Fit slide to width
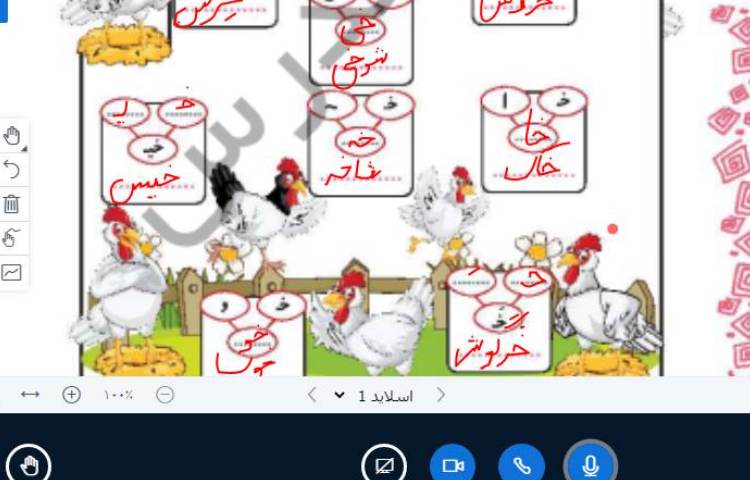 (30, 395)
